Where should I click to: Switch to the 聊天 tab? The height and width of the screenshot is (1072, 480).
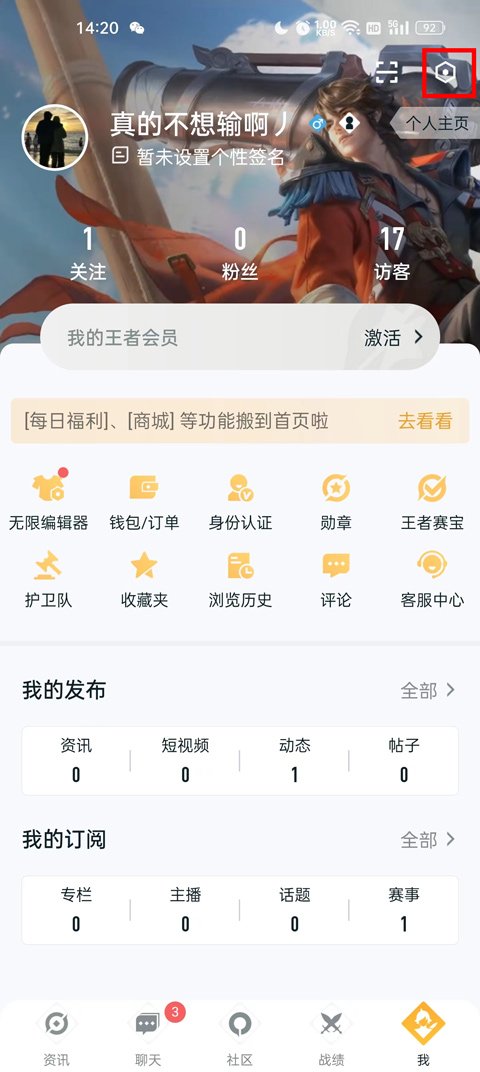(148, 1036)
